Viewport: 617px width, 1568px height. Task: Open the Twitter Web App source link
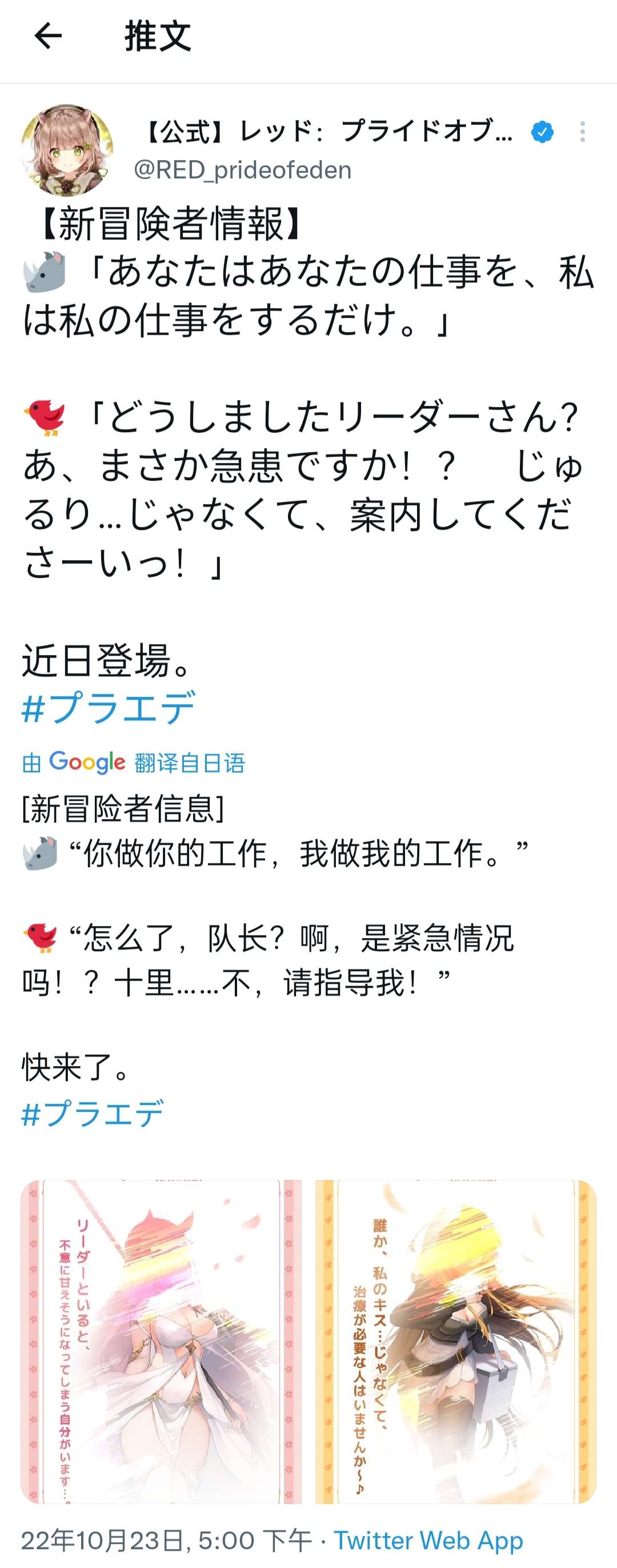428,1540
